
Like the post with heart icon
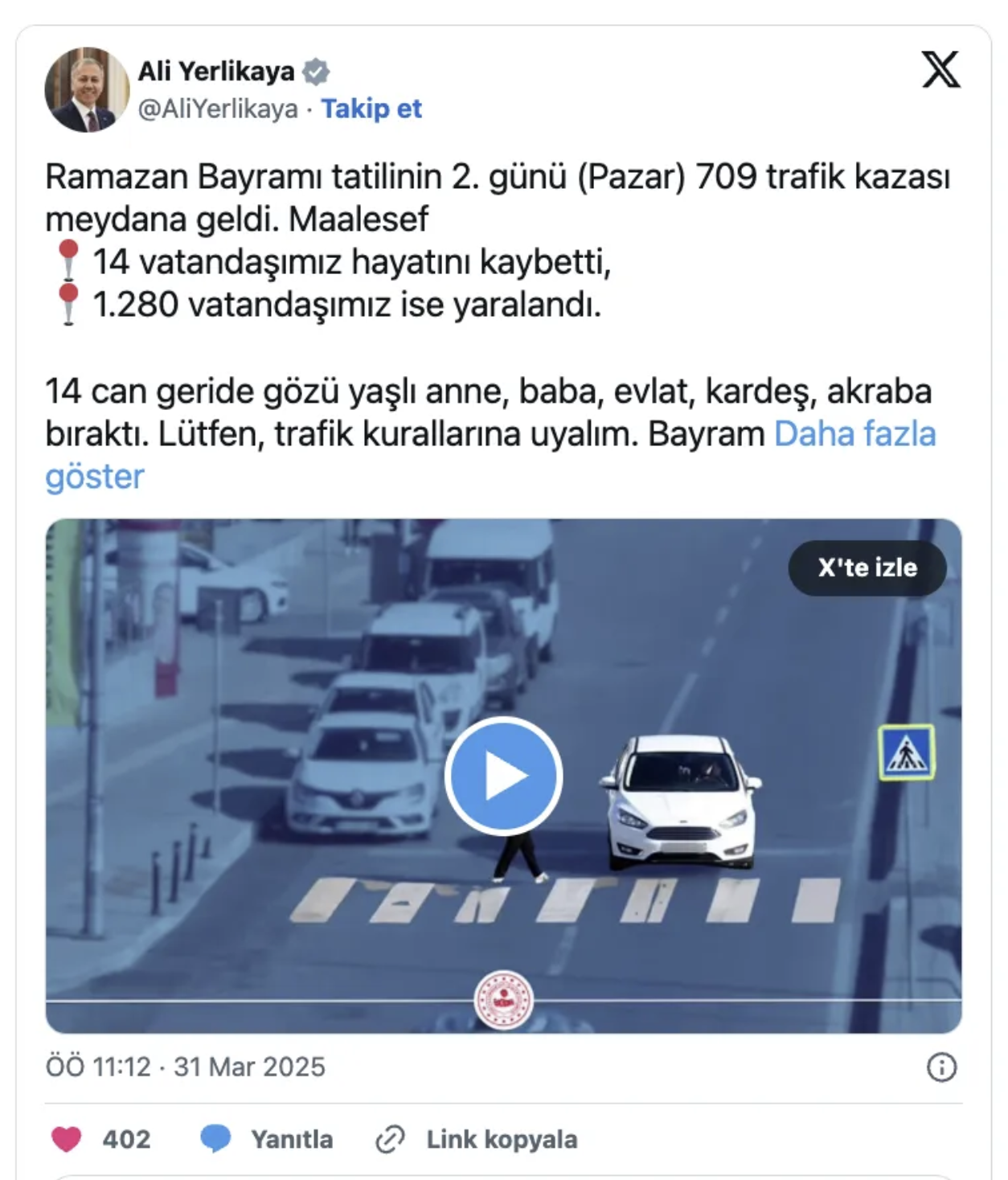pyautogui.click(x=67, y=1138)
